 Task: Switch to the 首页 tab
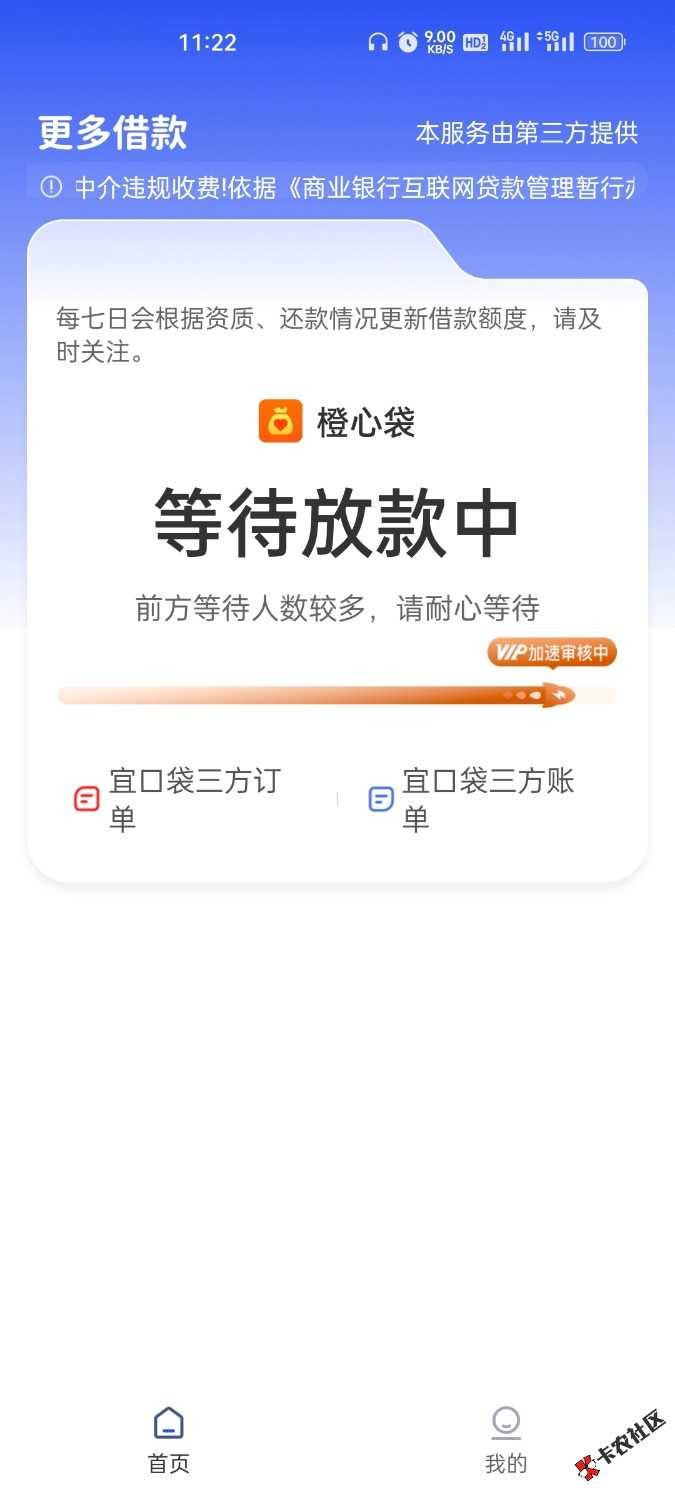coord(168,1440)
